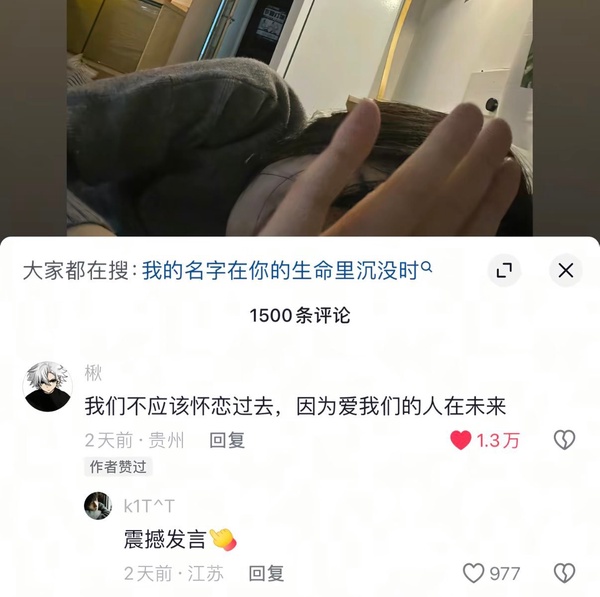Close the comments panel
Screen dimensions: 600x597
(x=565, y=270)
